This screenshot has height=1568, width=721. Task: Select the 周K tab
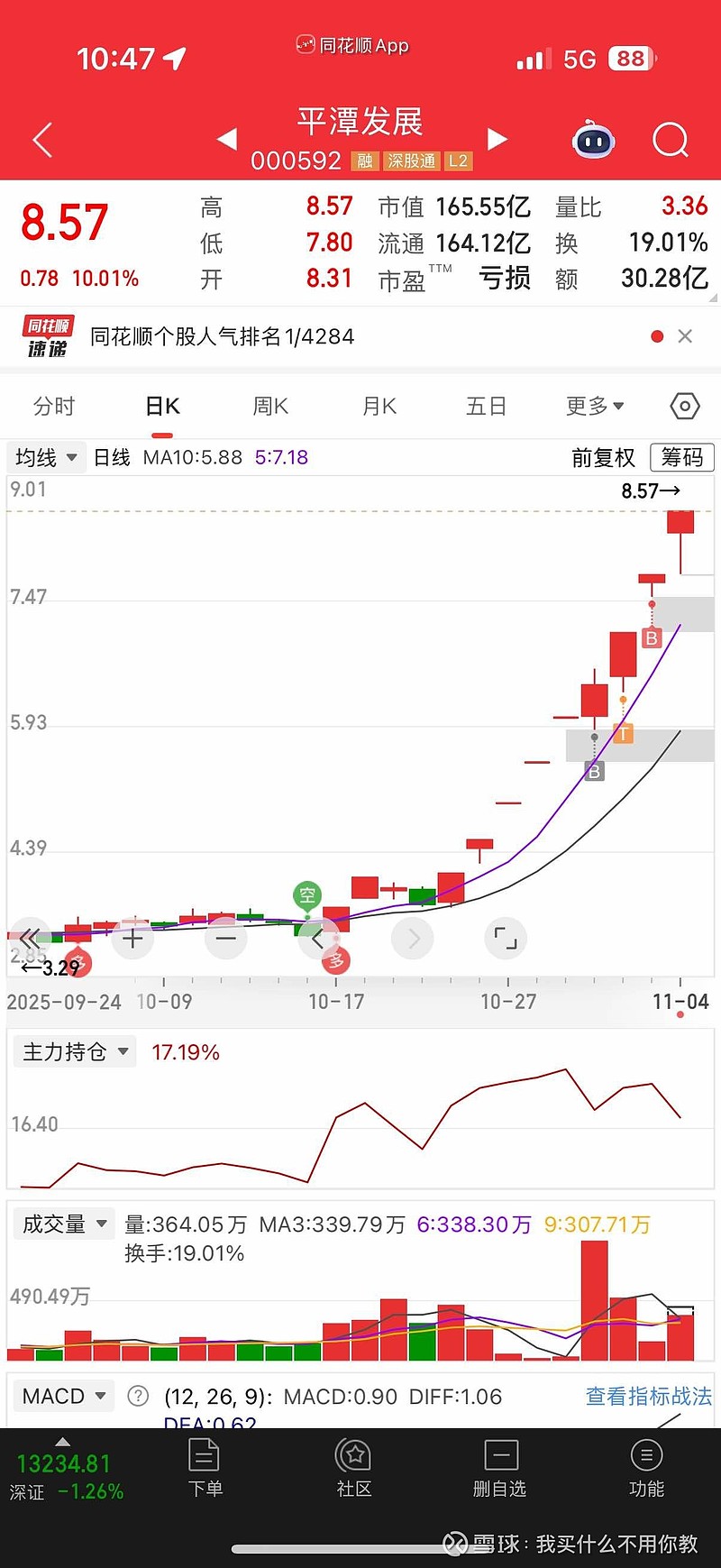(270, 407)
